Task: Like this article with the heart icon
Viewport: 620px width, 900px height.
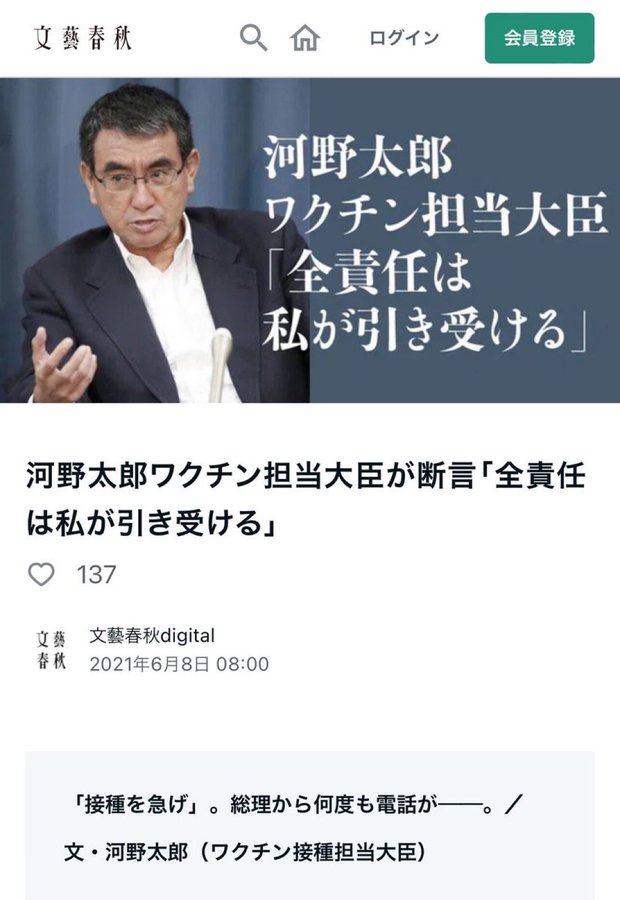Action: pos(41,574)
